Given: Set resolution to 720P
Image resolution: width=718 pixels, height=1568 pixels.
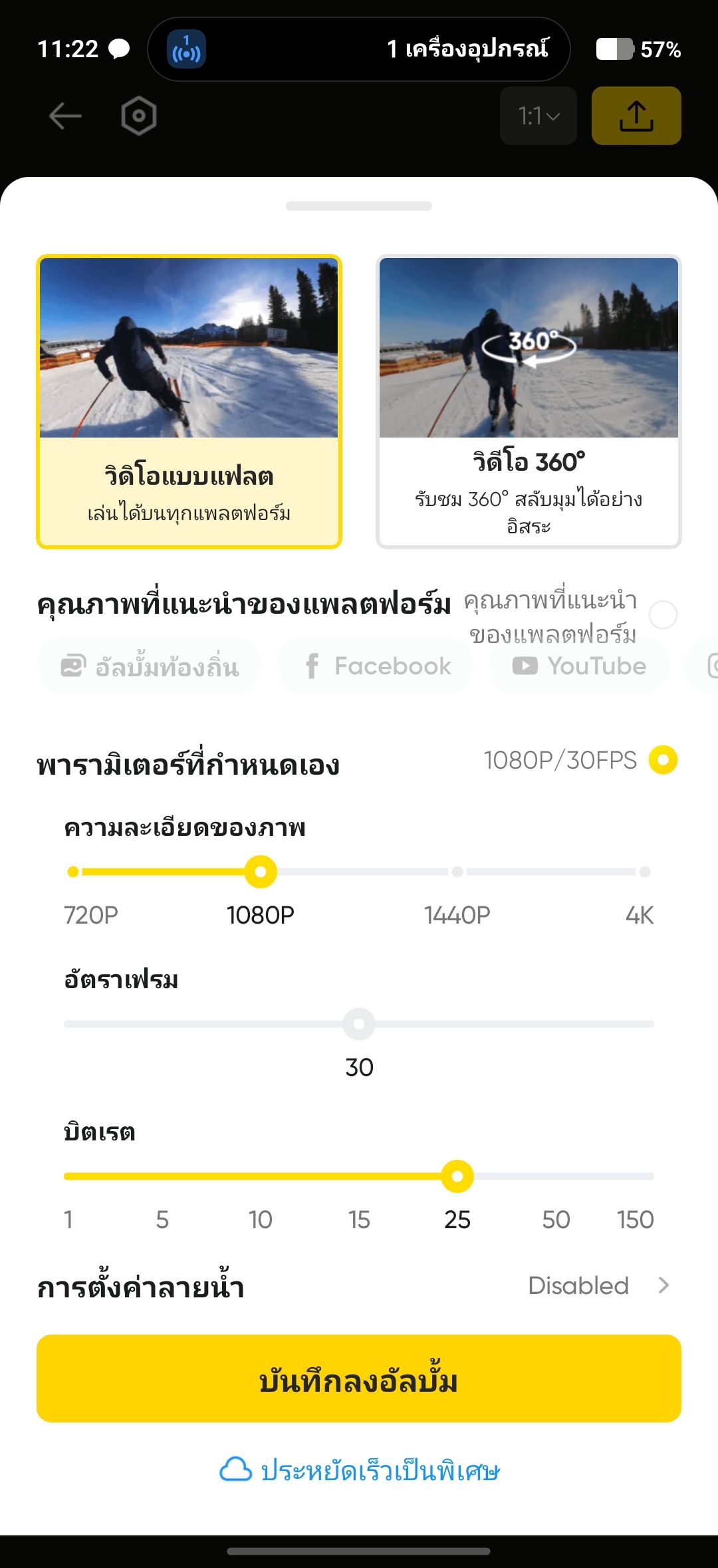Looking at the screenshot, I should pos(74,872).
